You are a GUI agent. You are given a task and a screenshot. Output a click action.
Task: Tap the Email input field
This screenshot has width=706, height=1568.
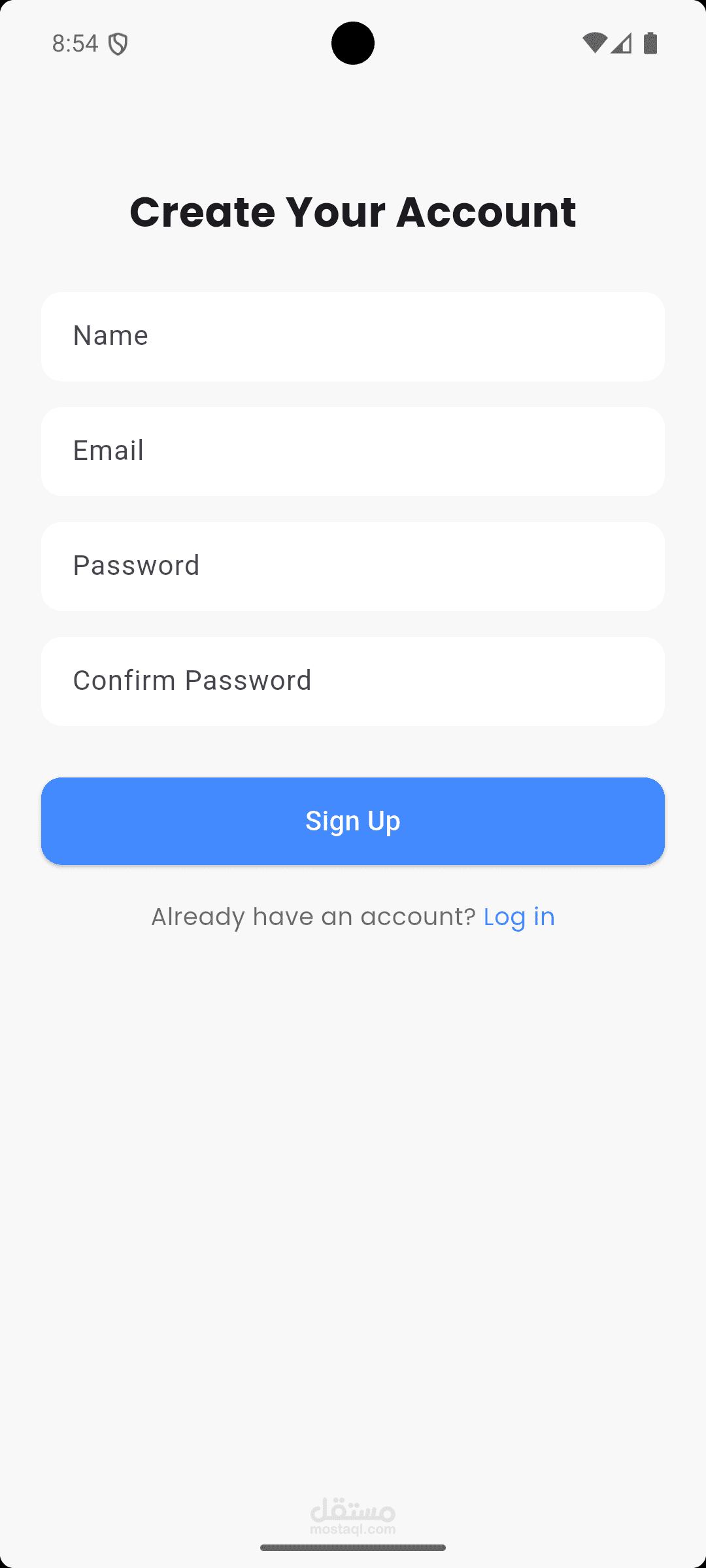point(353,451)
